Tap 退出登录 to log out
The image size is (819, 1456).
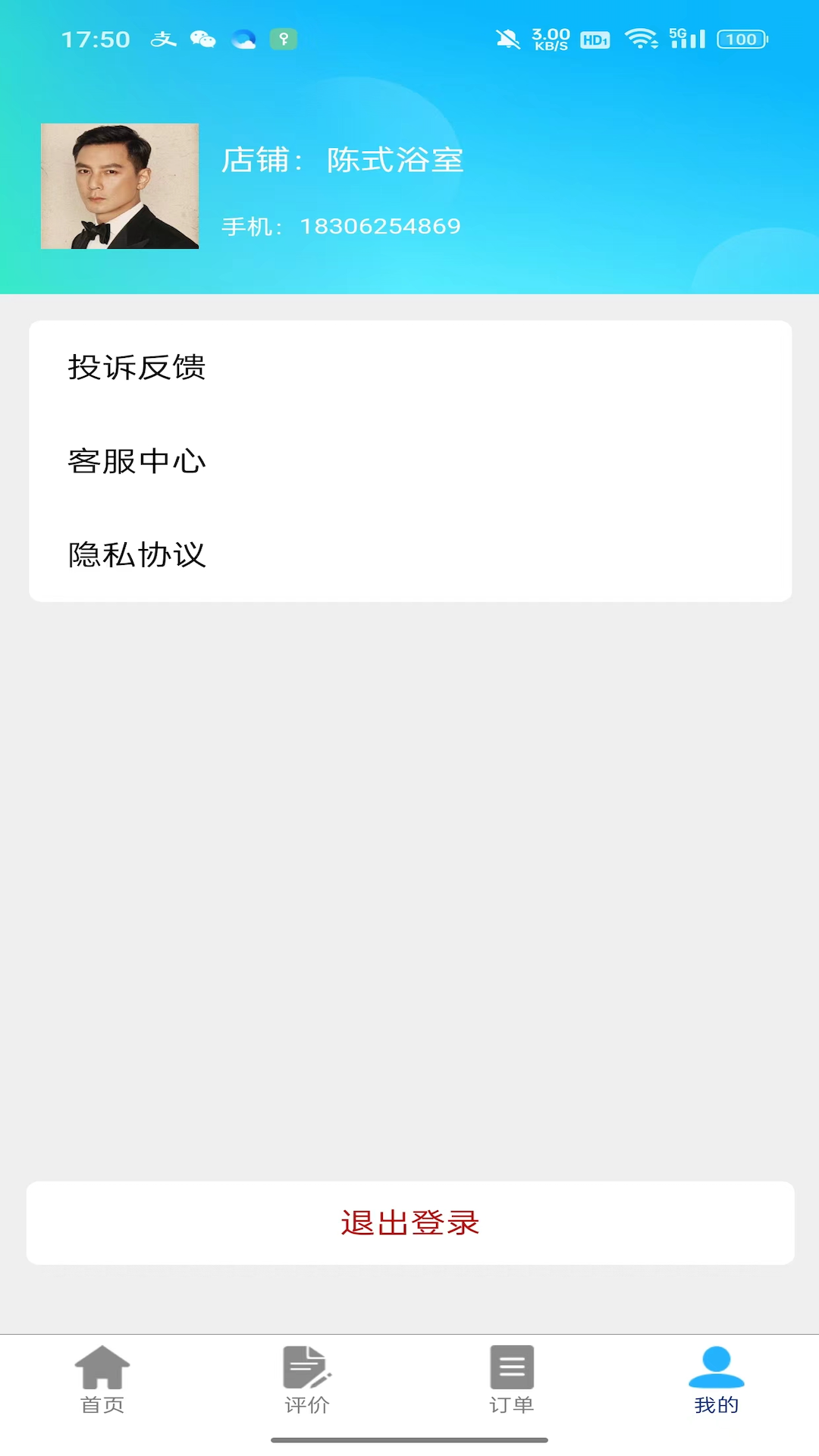(x=409, y=1222)
